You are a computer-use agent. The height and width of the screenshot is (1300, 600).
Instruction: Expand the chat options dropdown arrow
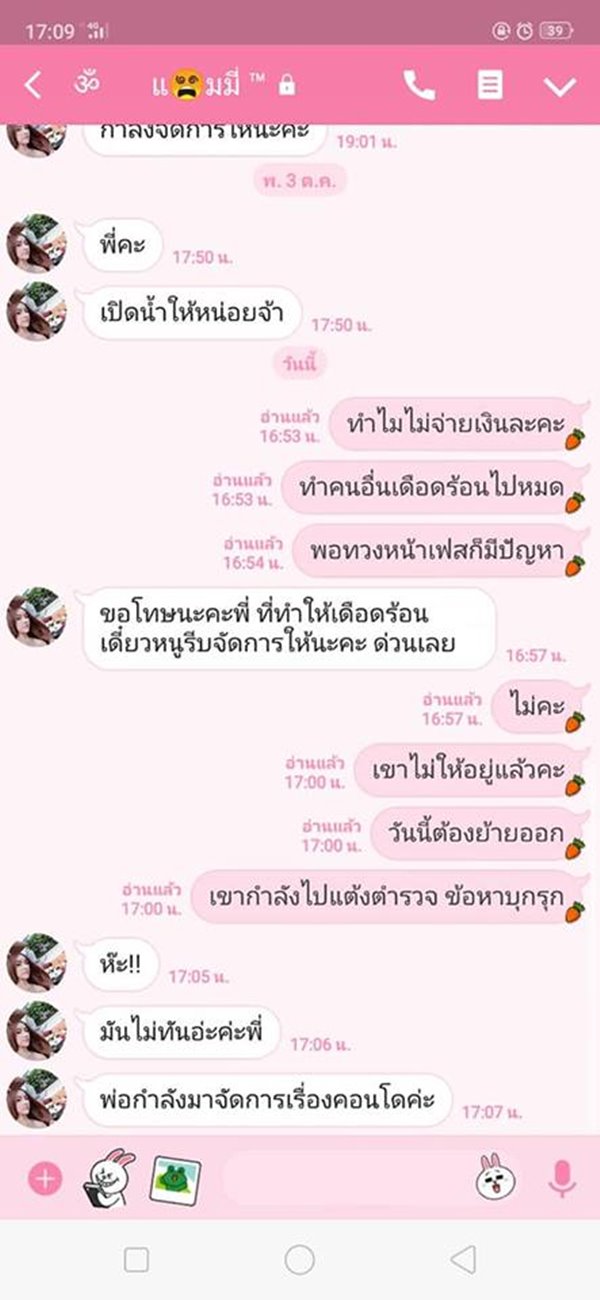click(560, 86)
